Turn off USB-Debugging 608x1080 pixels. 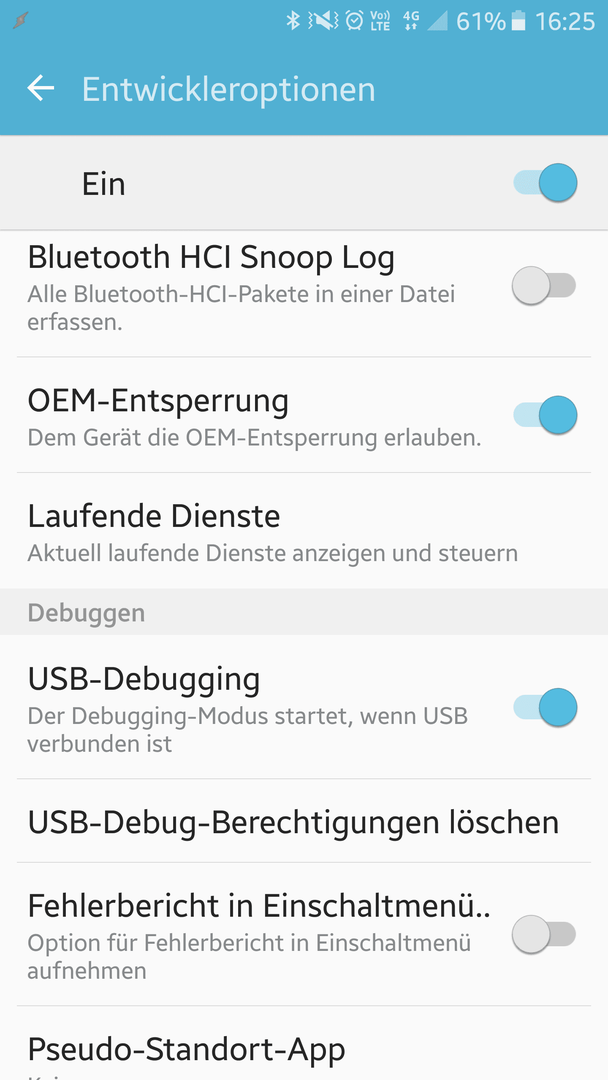tap(545, 707)
